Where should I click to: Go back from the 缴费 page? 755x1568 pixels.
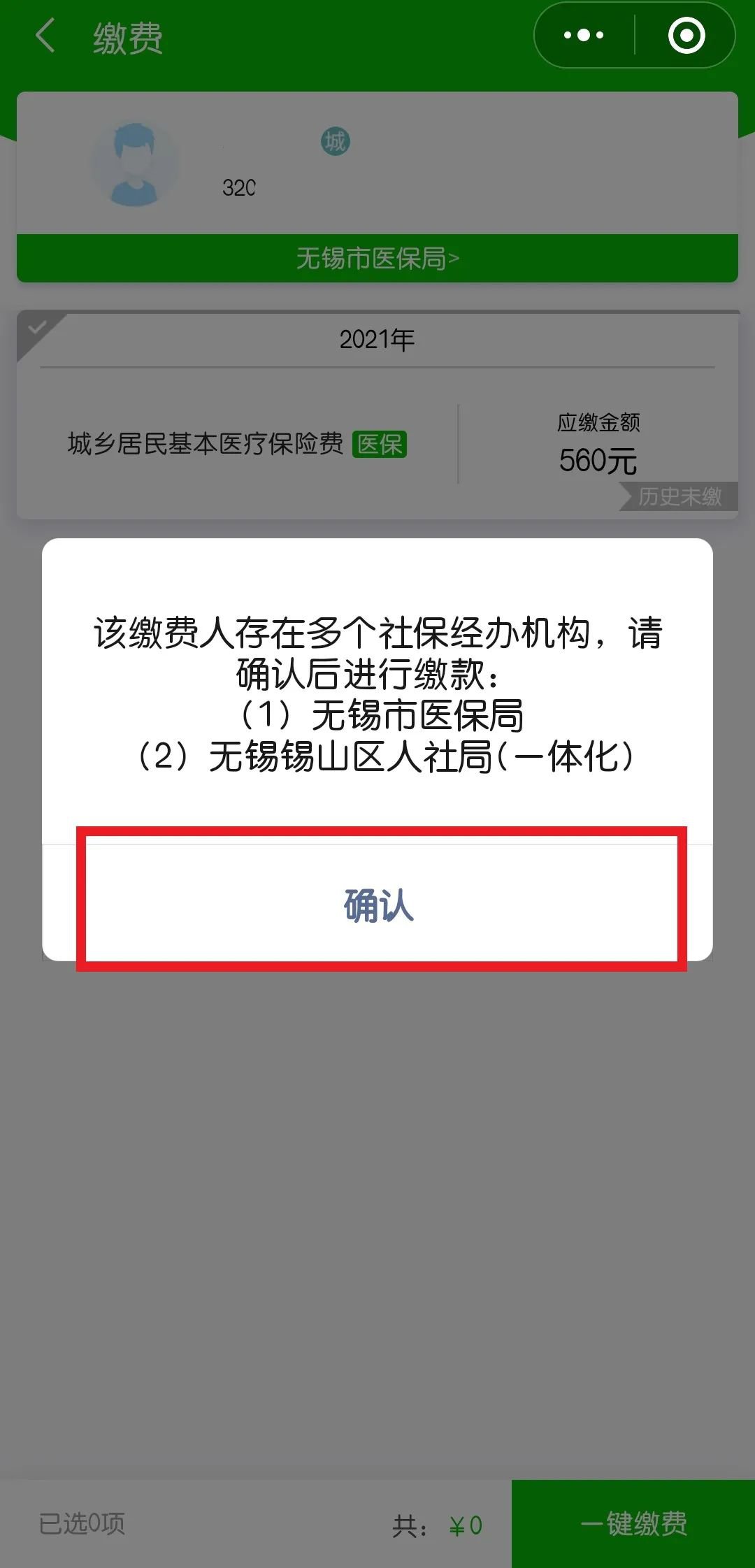(x=45, y=36)
